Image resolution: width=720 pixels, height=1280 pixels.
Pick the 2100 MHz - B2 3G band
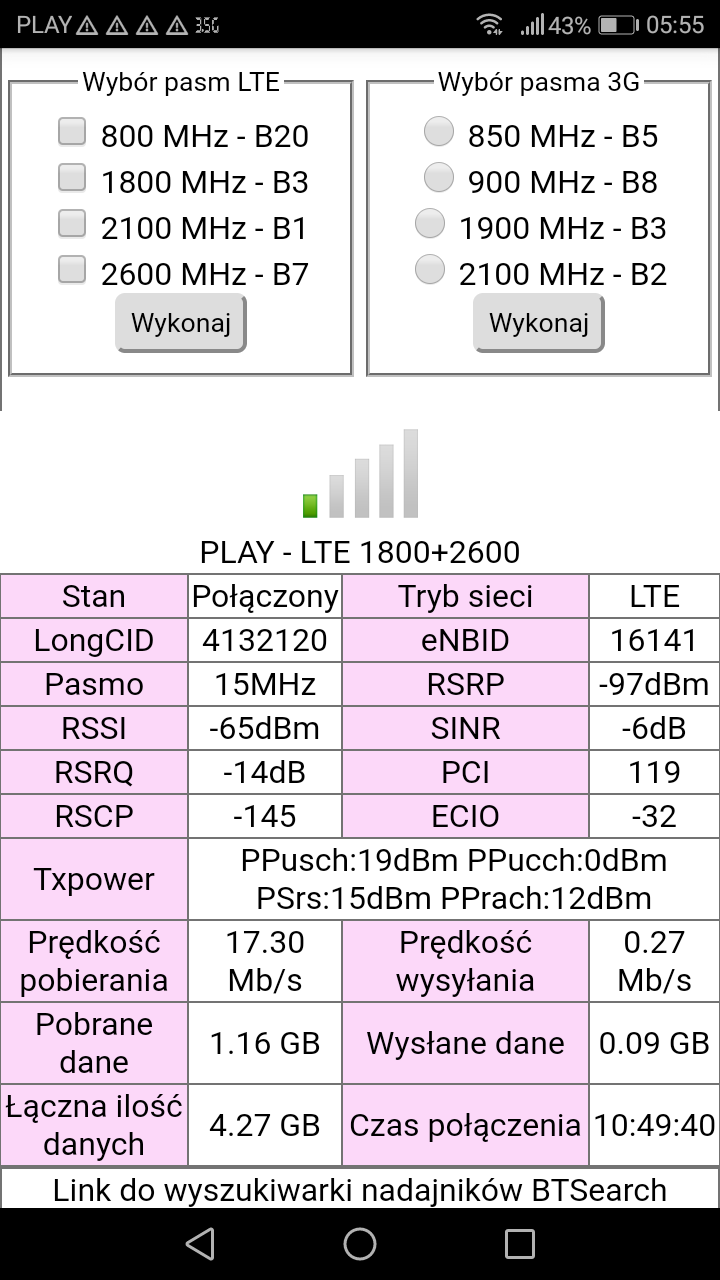tap(430, 269)
